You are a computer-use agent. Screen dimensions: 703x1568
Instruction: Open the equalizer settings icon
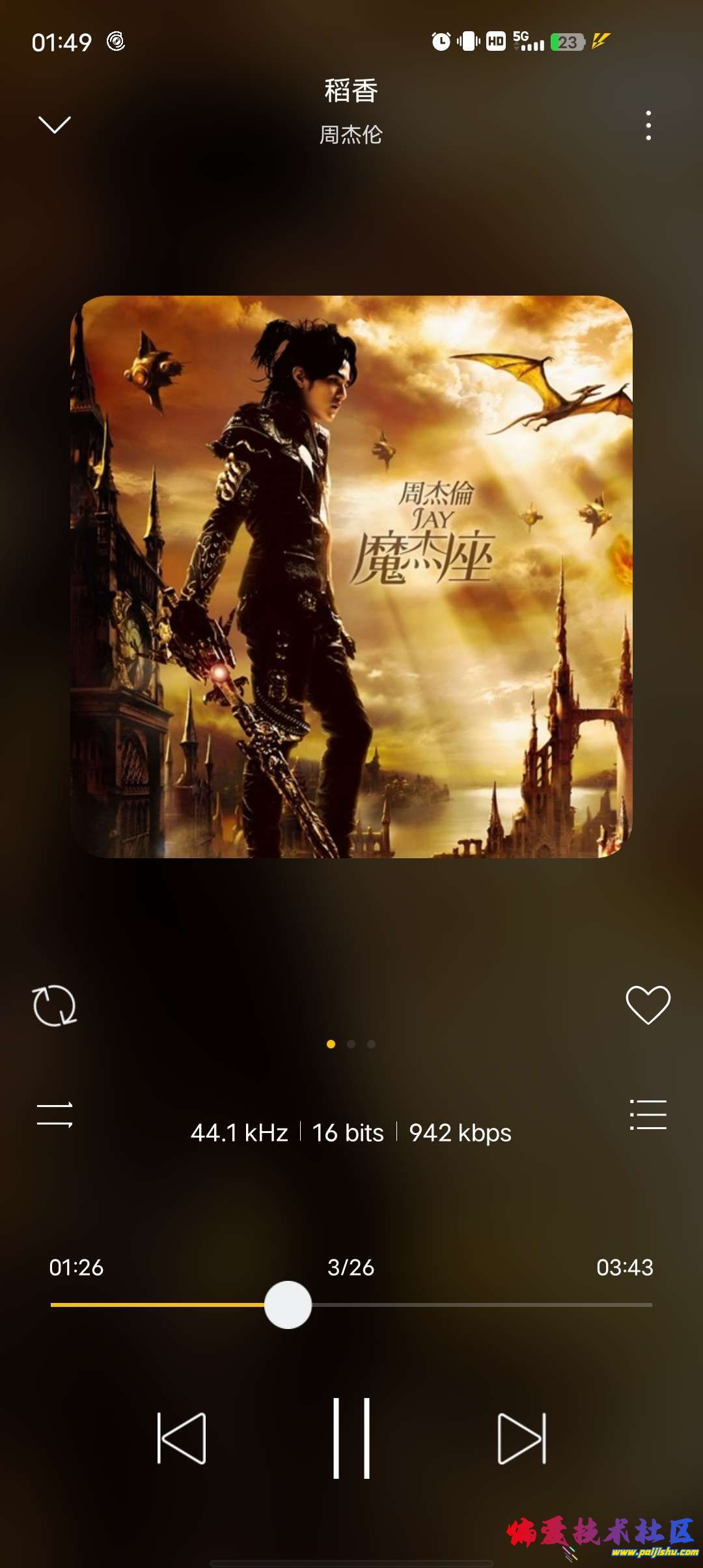click(x=55, y=1115)
